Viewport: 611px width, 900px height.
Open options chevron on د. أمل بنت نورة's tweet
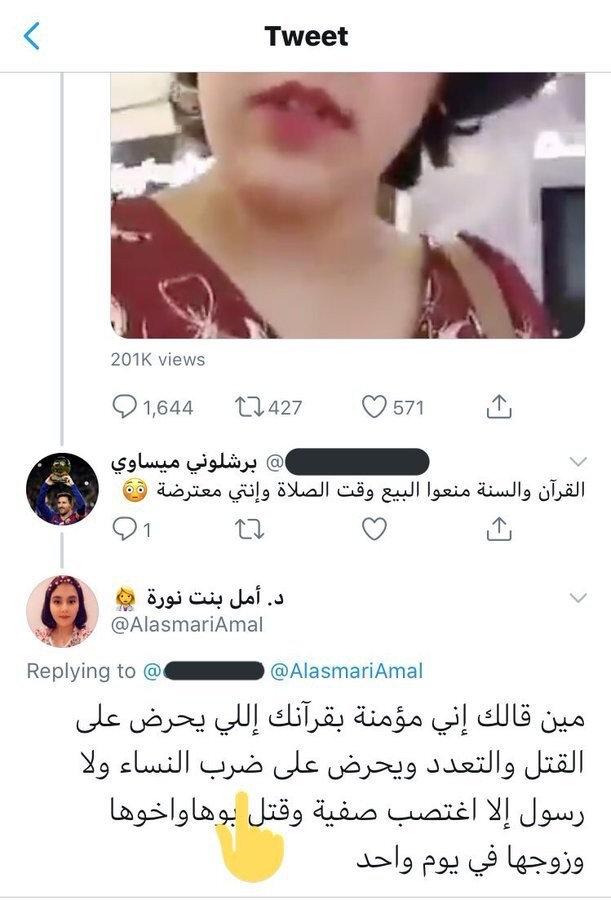tap(578, 597)
